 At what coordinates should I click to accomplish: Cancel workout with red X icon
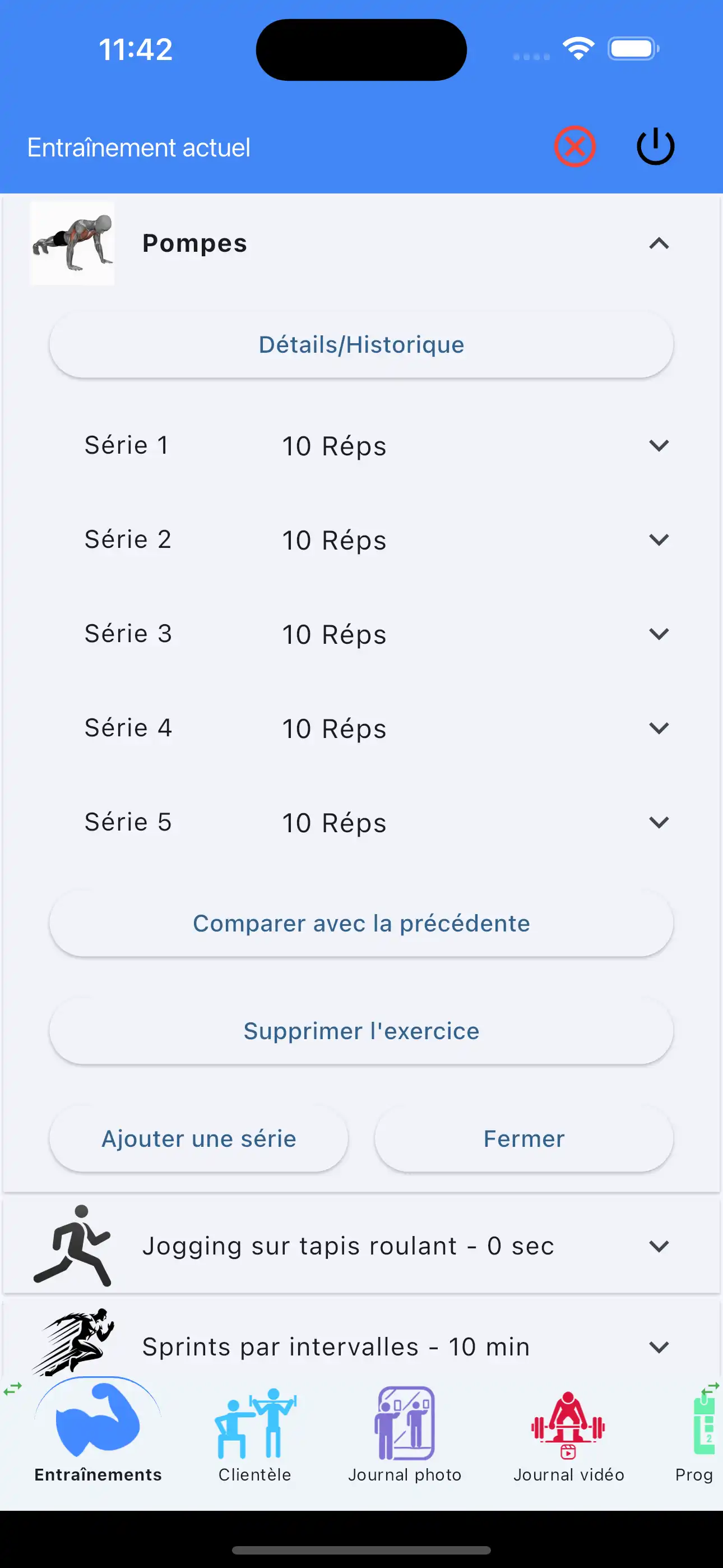click(x=575, y=145)
